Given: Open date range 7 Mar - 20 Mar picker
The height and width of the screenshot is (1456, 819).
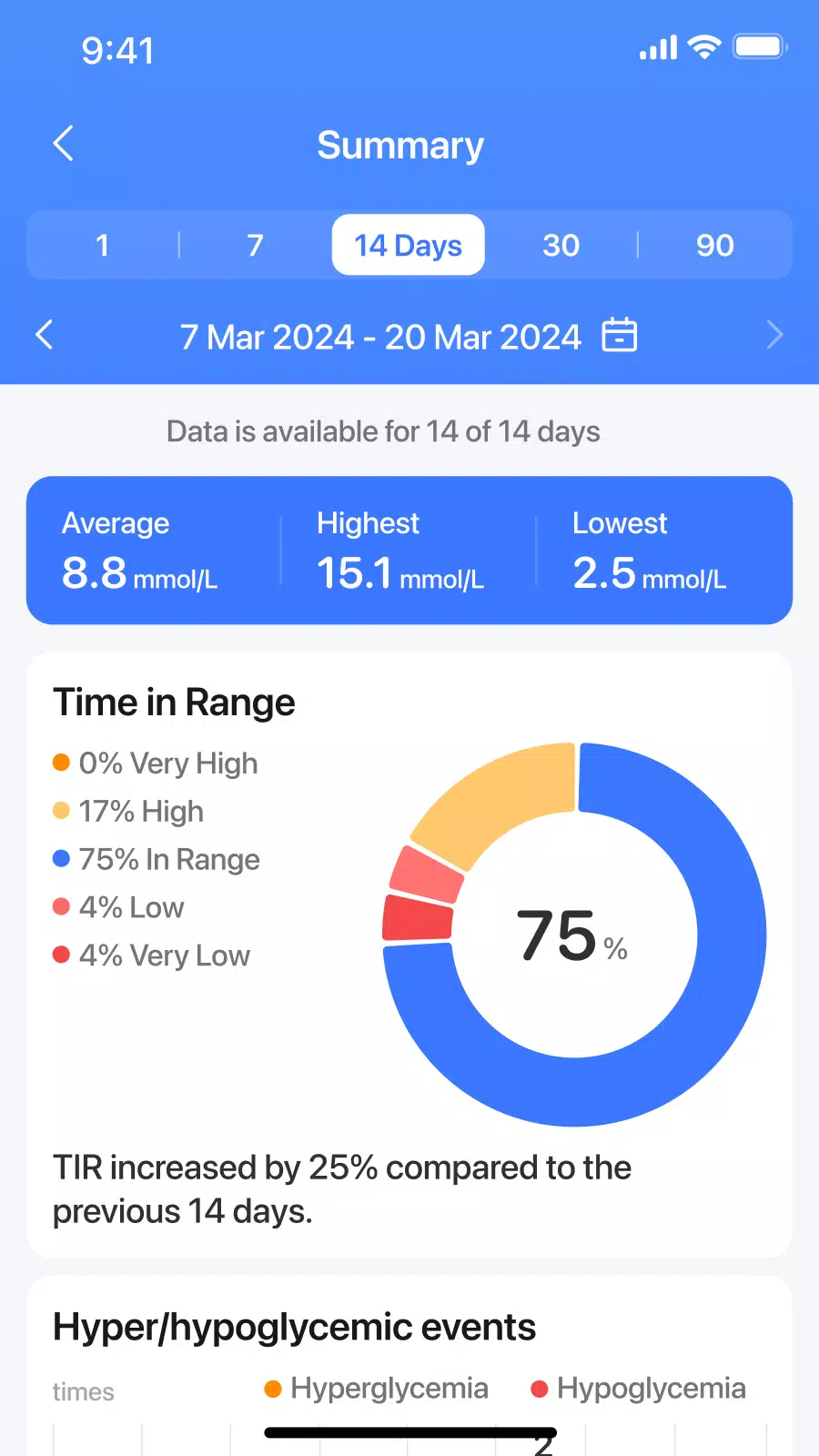Looking at the screenshot, I should (x=382, y=336).
